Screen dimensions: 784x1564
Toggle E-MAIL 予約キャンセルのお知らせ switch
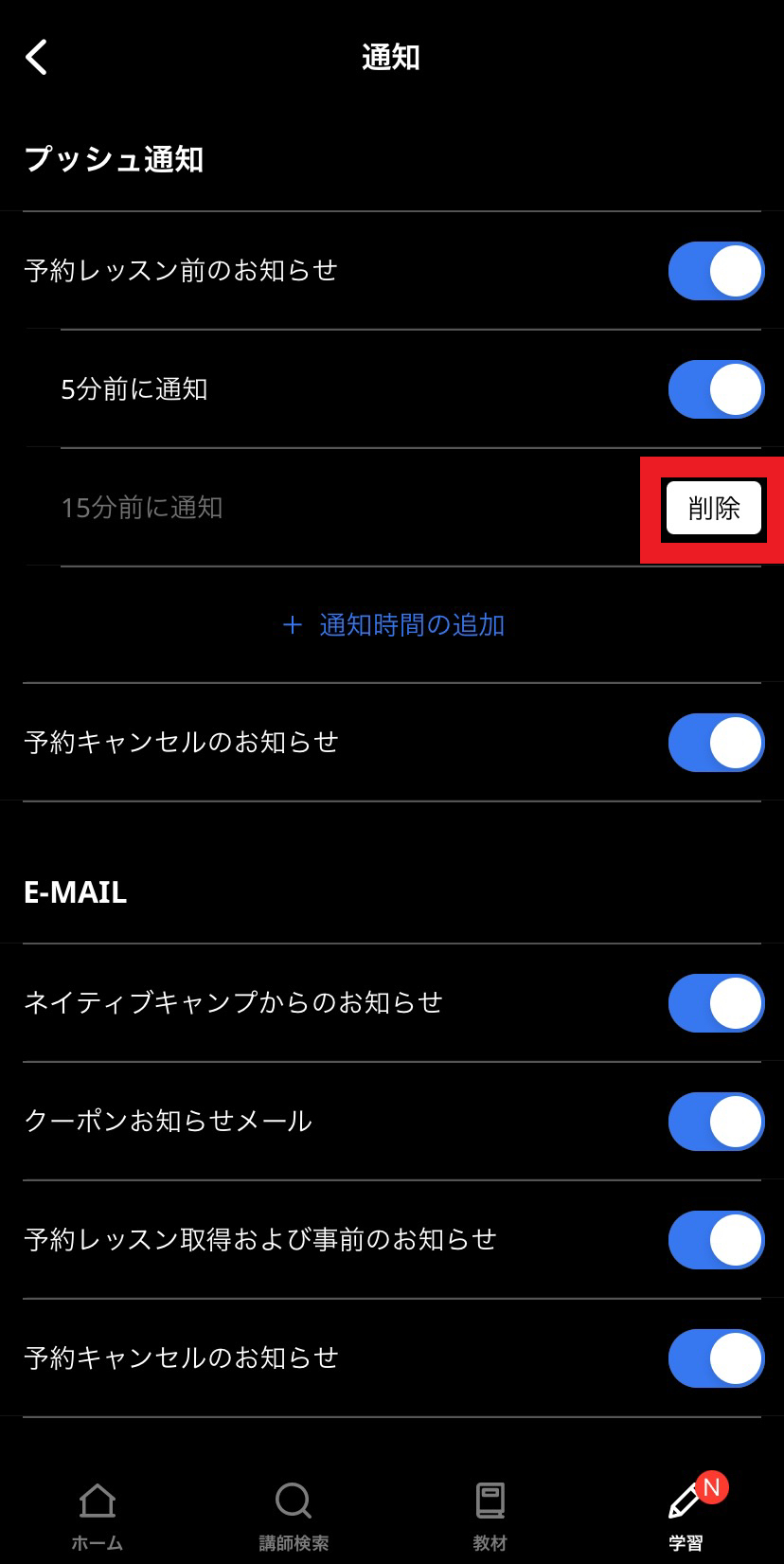[x=716, y=1358]
